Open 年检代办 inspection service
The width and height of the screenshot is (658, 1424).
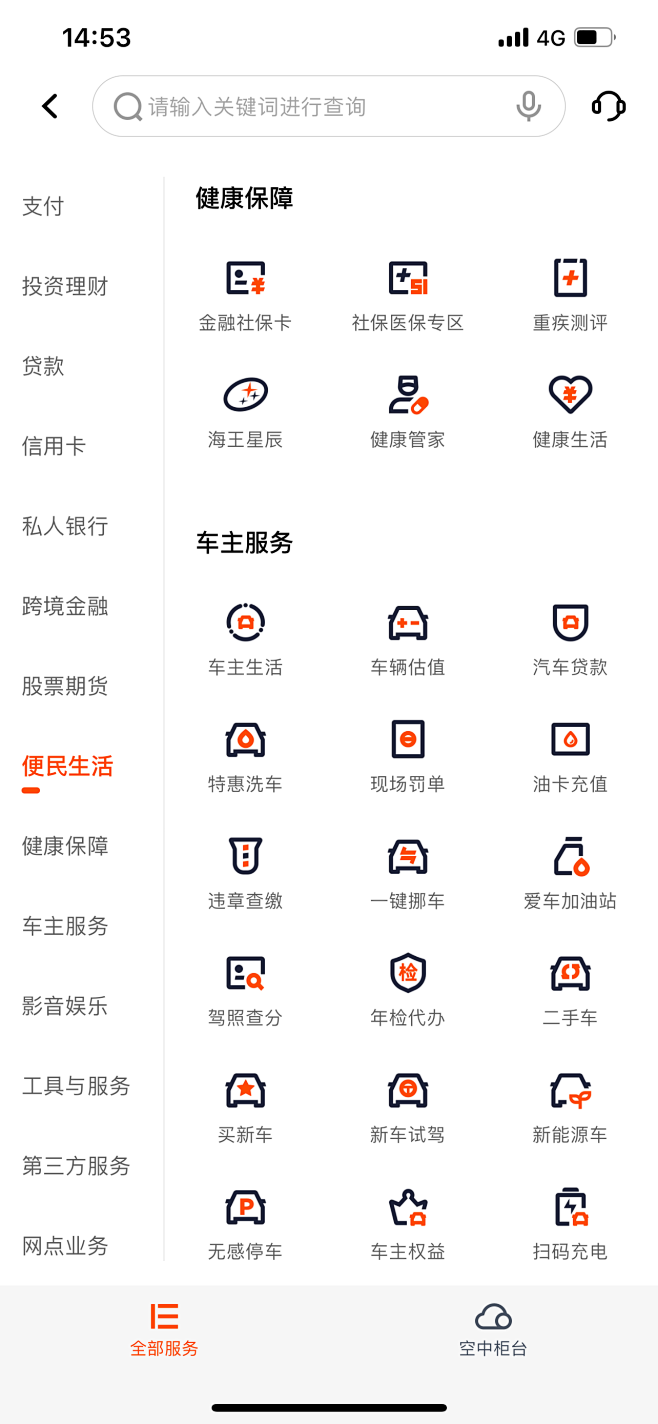408,990
